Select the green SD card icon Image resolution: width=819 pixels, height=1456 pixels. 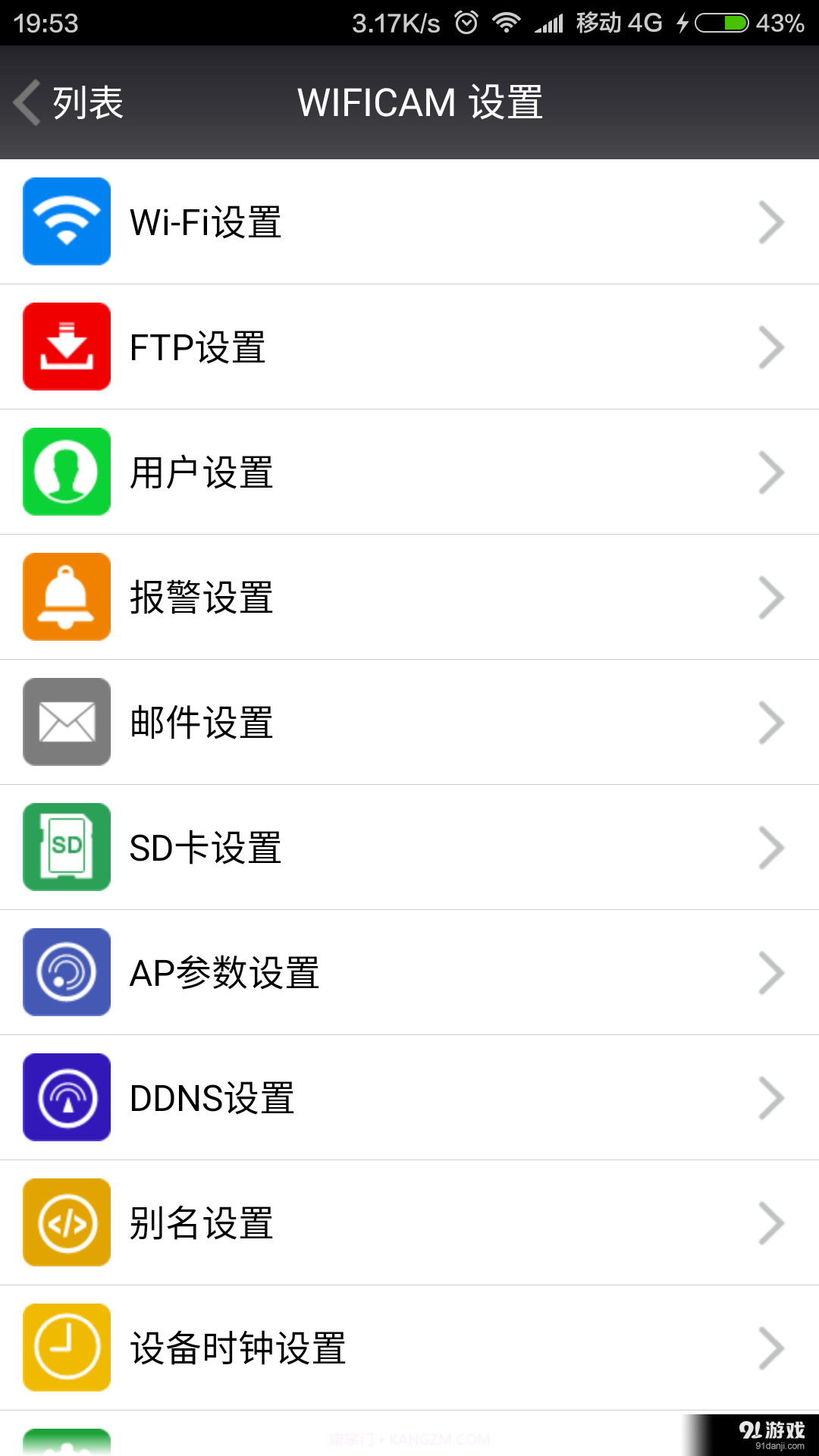click(67, 847)
